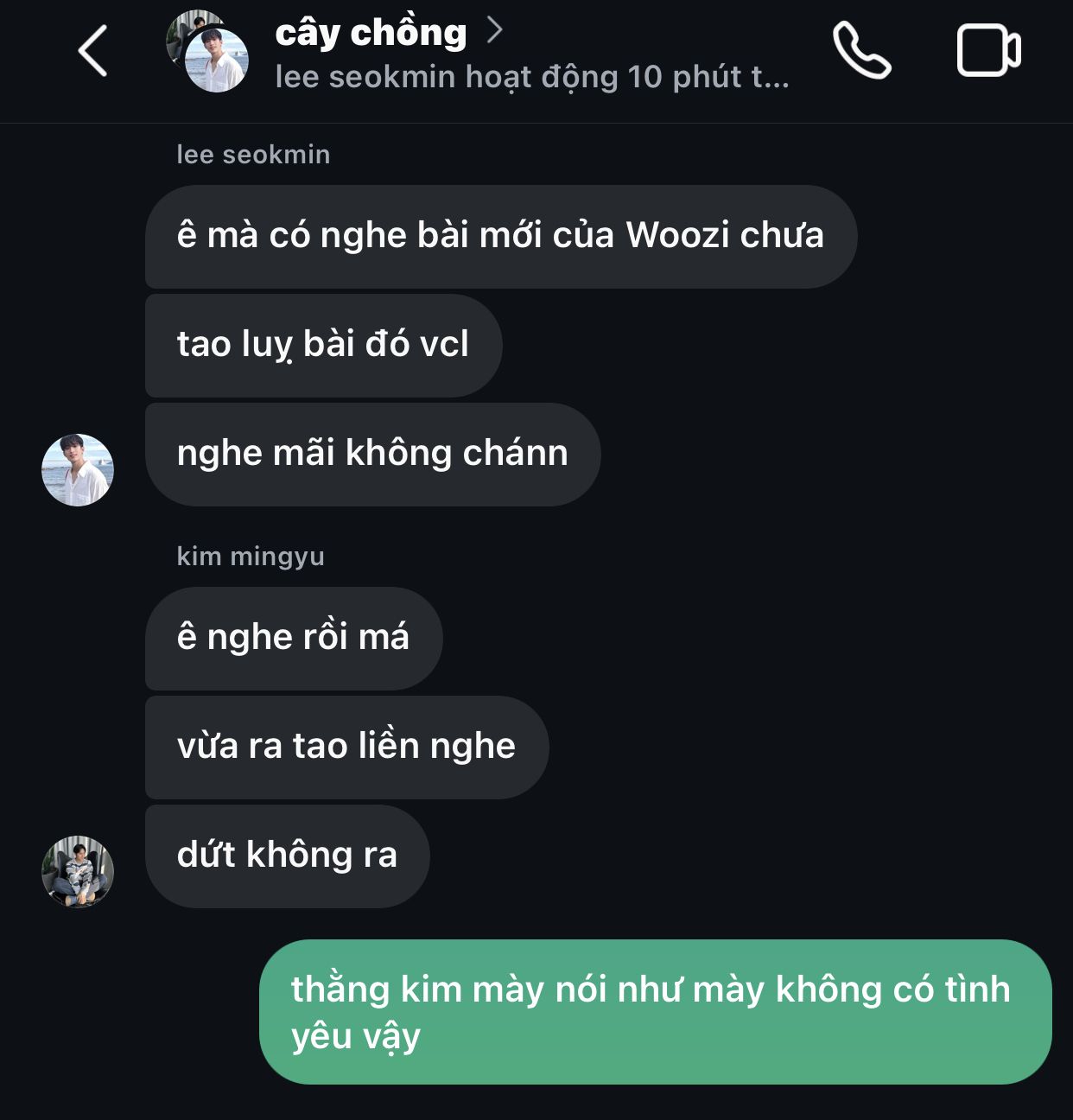Image resolution: width=1073 pixels, height=1120 pixels.
Task: Open lee seokmin's profile picture beside messages
Action: (x=78, y=470)
